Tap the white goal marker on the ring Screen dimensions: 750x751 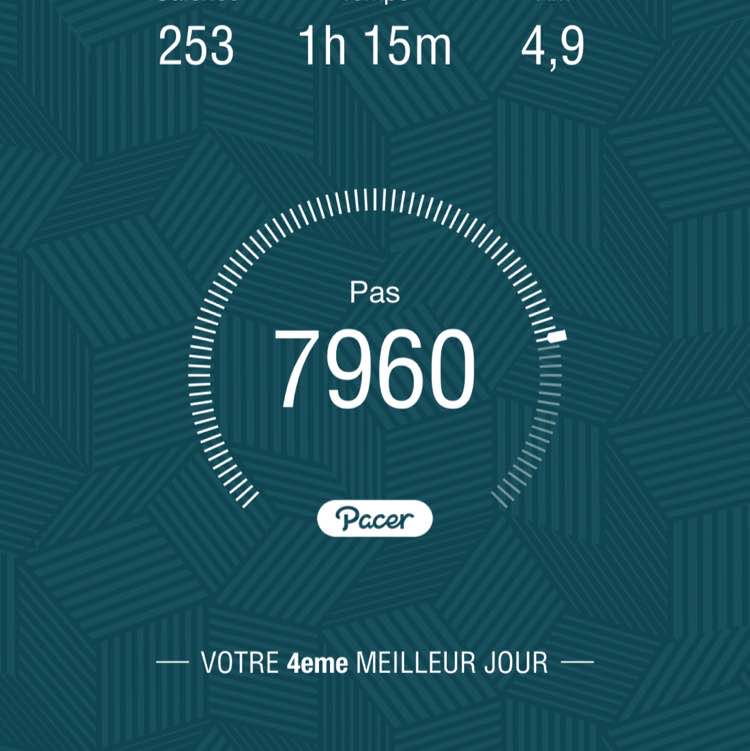558,338
